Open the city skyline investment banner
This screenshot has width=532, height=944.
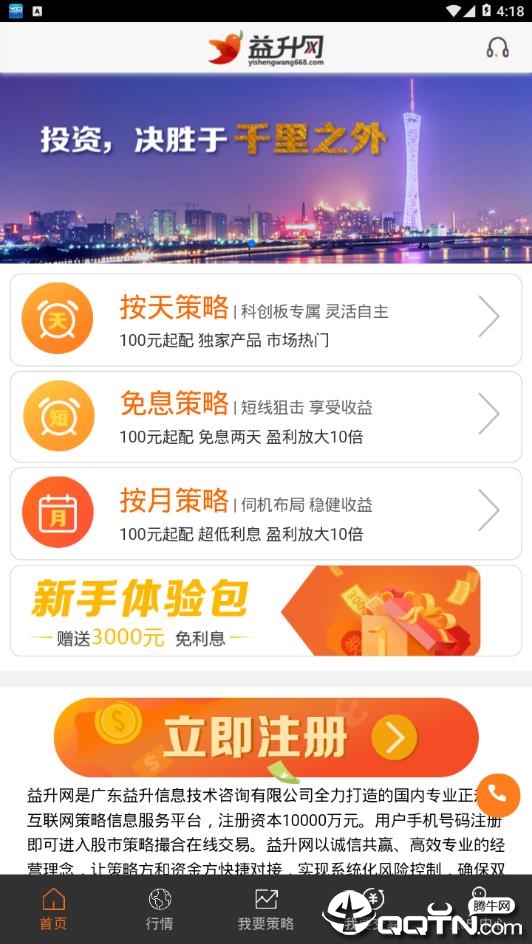(266, 169)
